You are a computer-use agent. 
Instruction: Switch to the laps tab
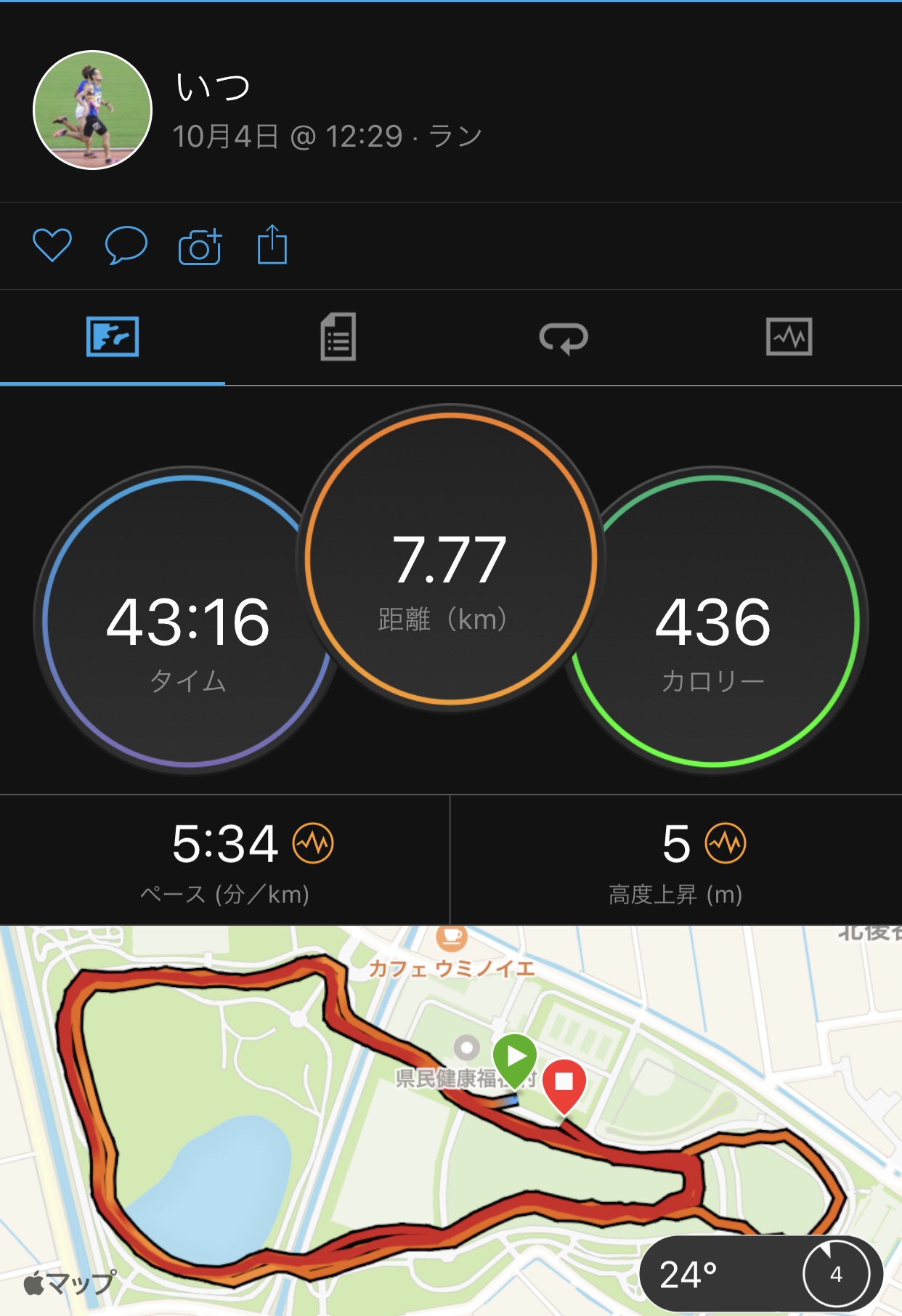pos(564,338)
